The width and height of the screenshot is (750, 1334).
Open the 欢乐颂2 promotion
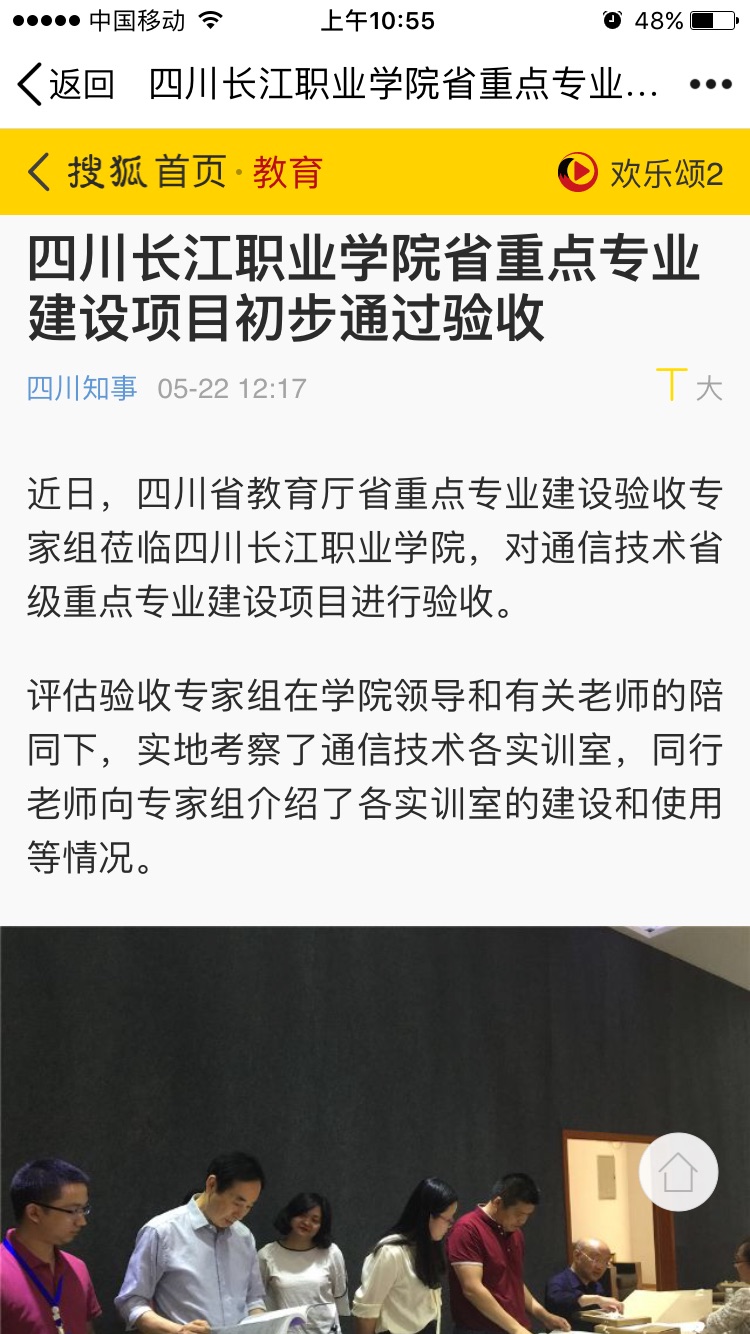tap(642, 173)
